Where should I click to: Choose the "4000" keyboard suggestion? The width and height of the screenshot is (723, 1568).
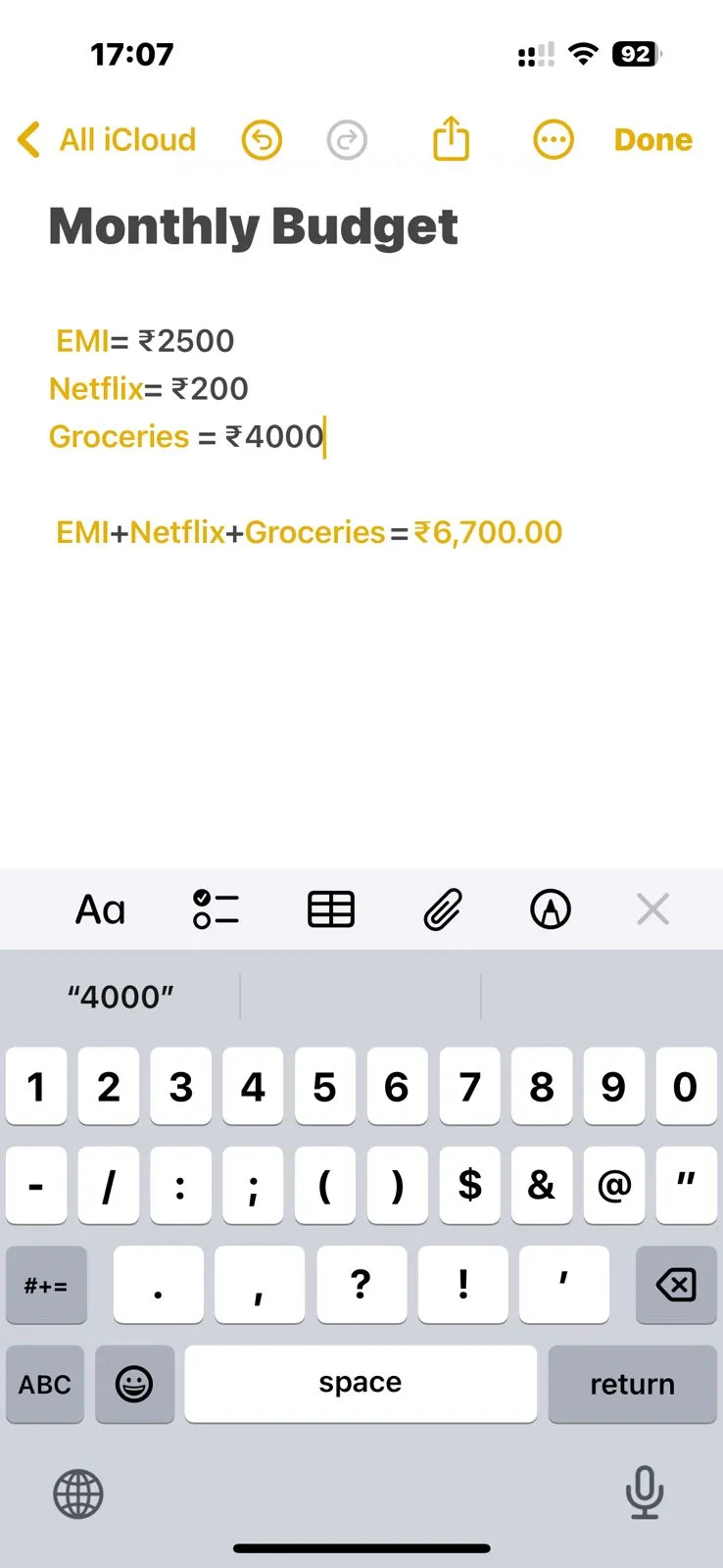120,997
